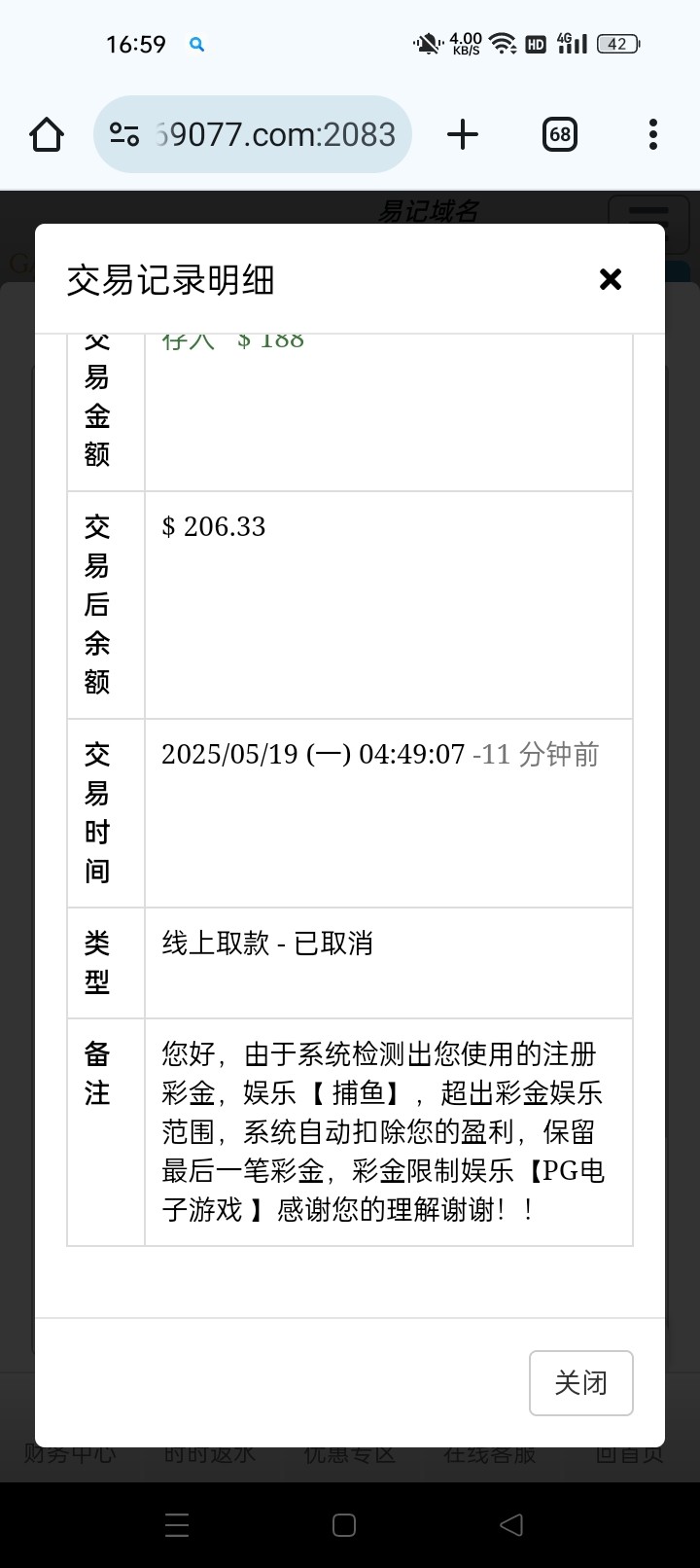Tap the 关闭 button
Image resolution: width=700 pixels, height=1568 pixels.
point(581,1382)
